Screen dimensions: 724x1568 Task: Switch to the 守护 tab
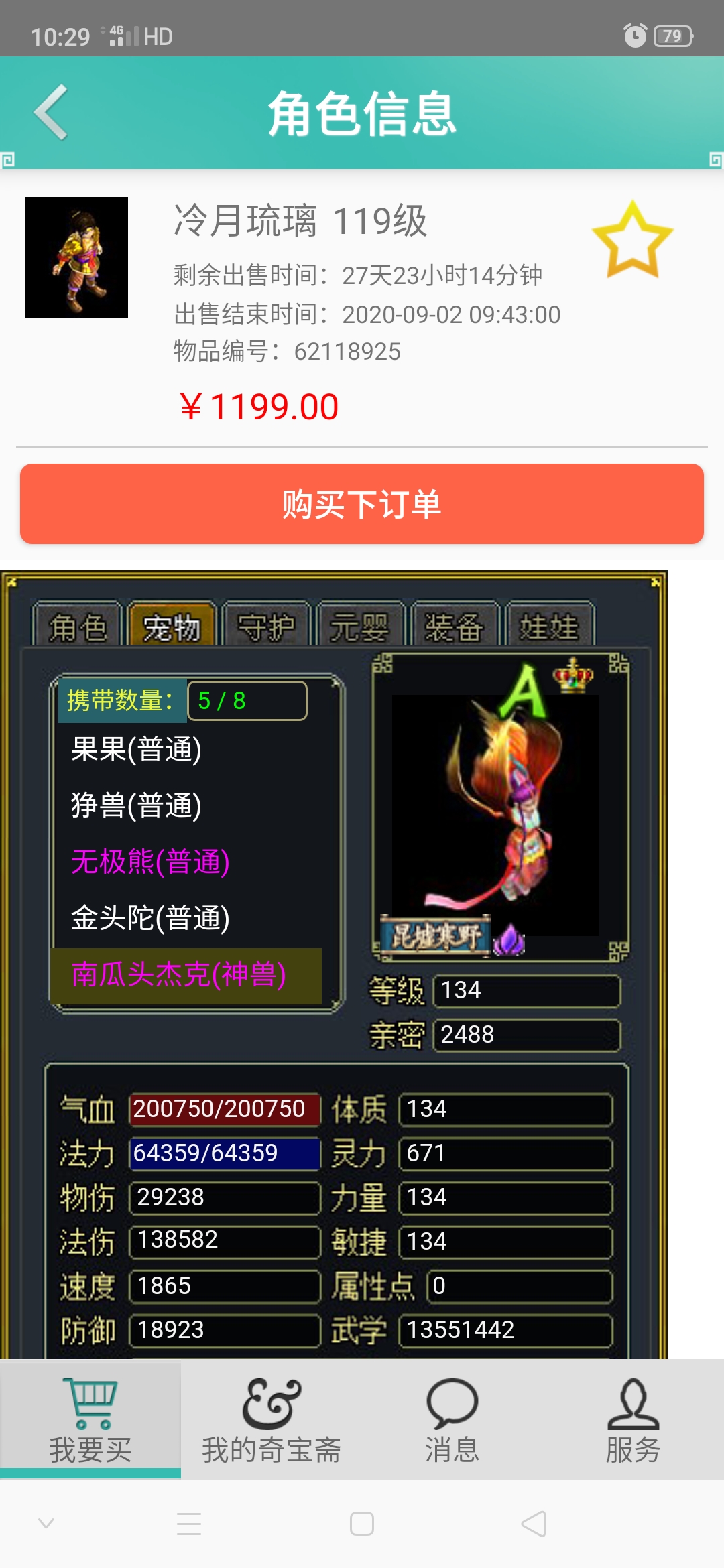pos(266,627)
